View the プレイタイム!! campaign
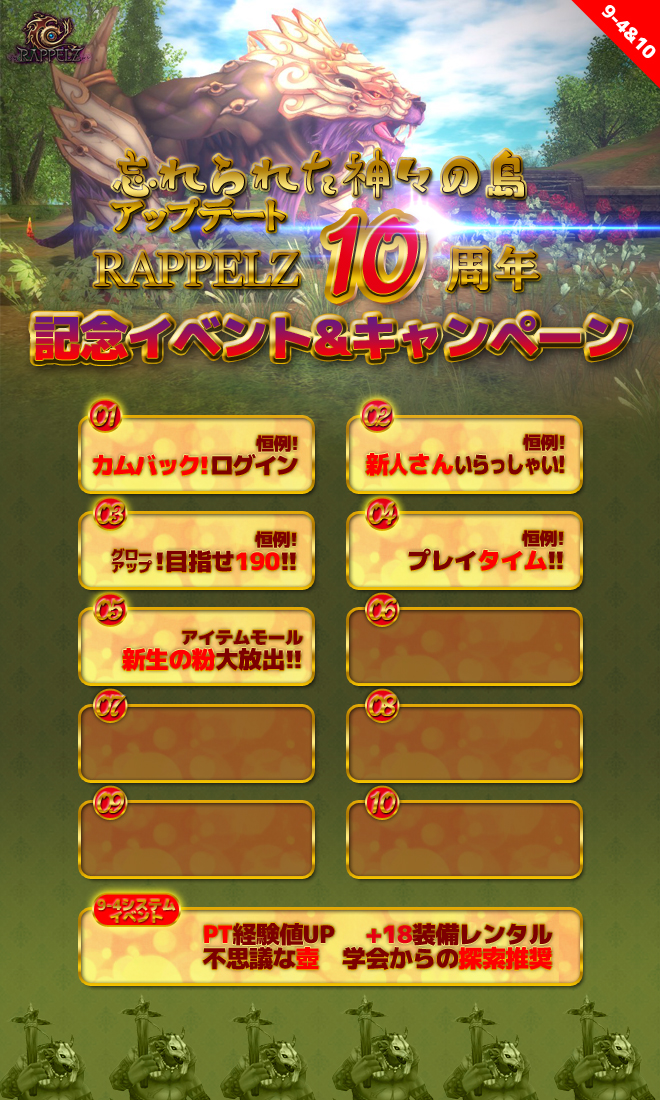The width and height of the screenshot is (660, 1100). click(464, 551)
